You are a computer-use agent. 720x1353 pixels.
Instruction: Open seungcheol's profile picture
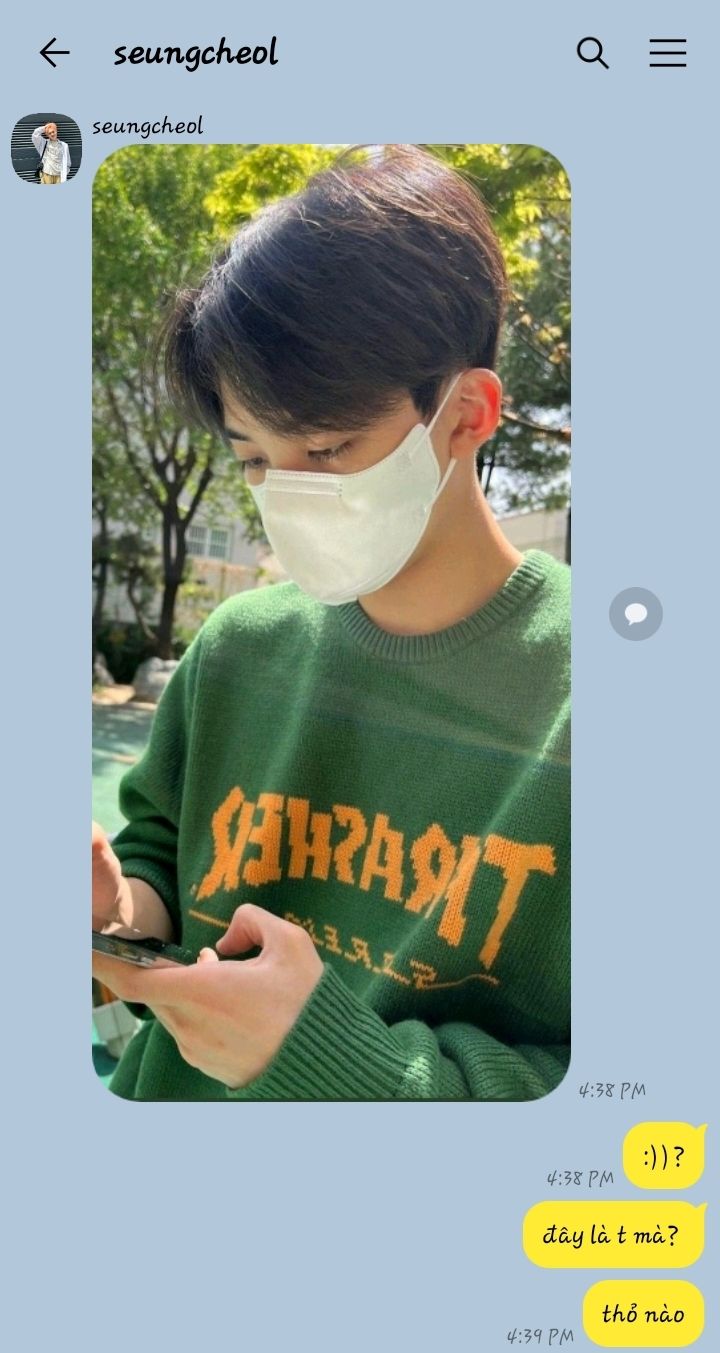(46, 148)
